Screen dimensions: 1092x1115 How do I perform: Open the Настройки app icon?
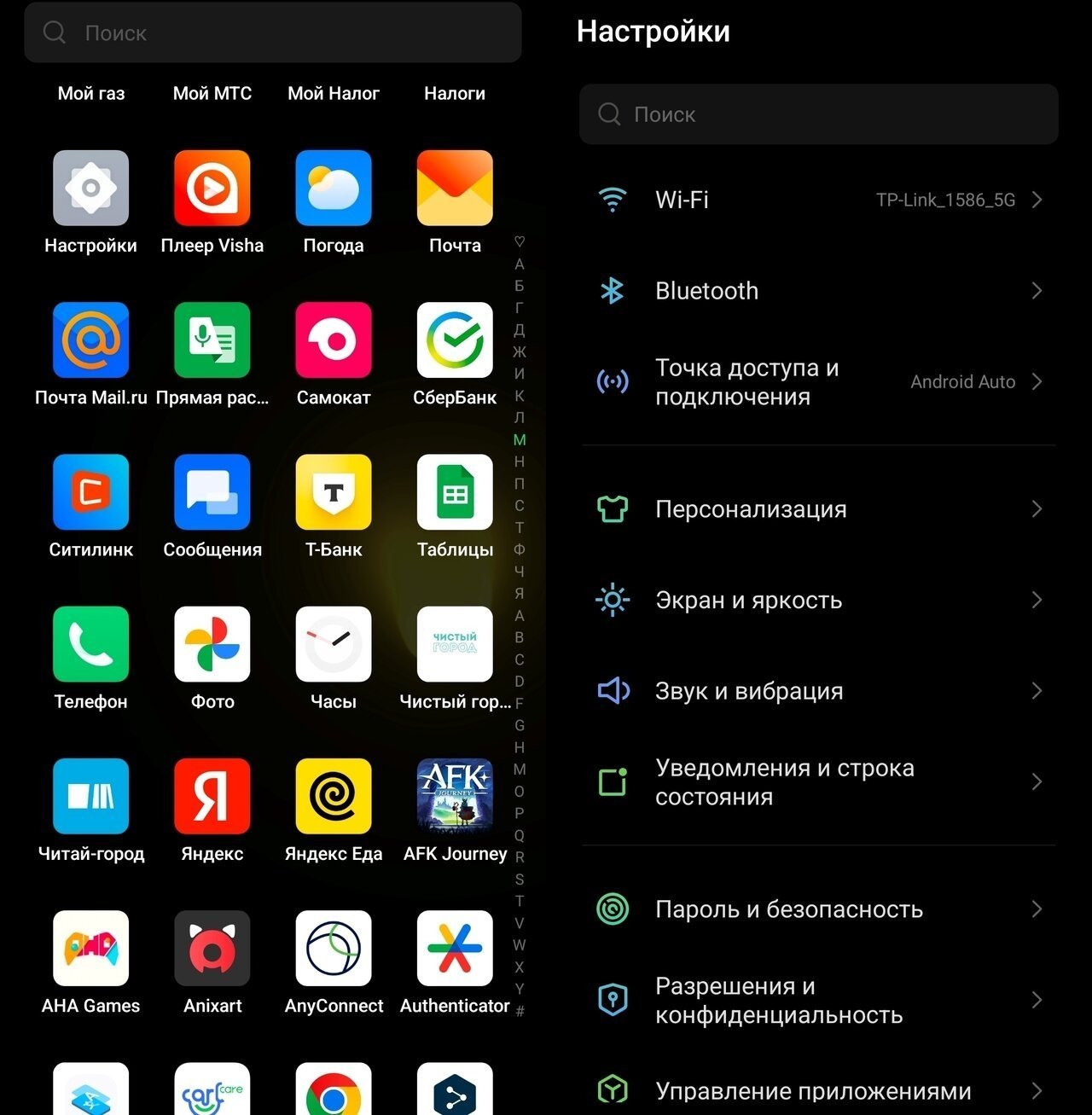coord(90,189)
